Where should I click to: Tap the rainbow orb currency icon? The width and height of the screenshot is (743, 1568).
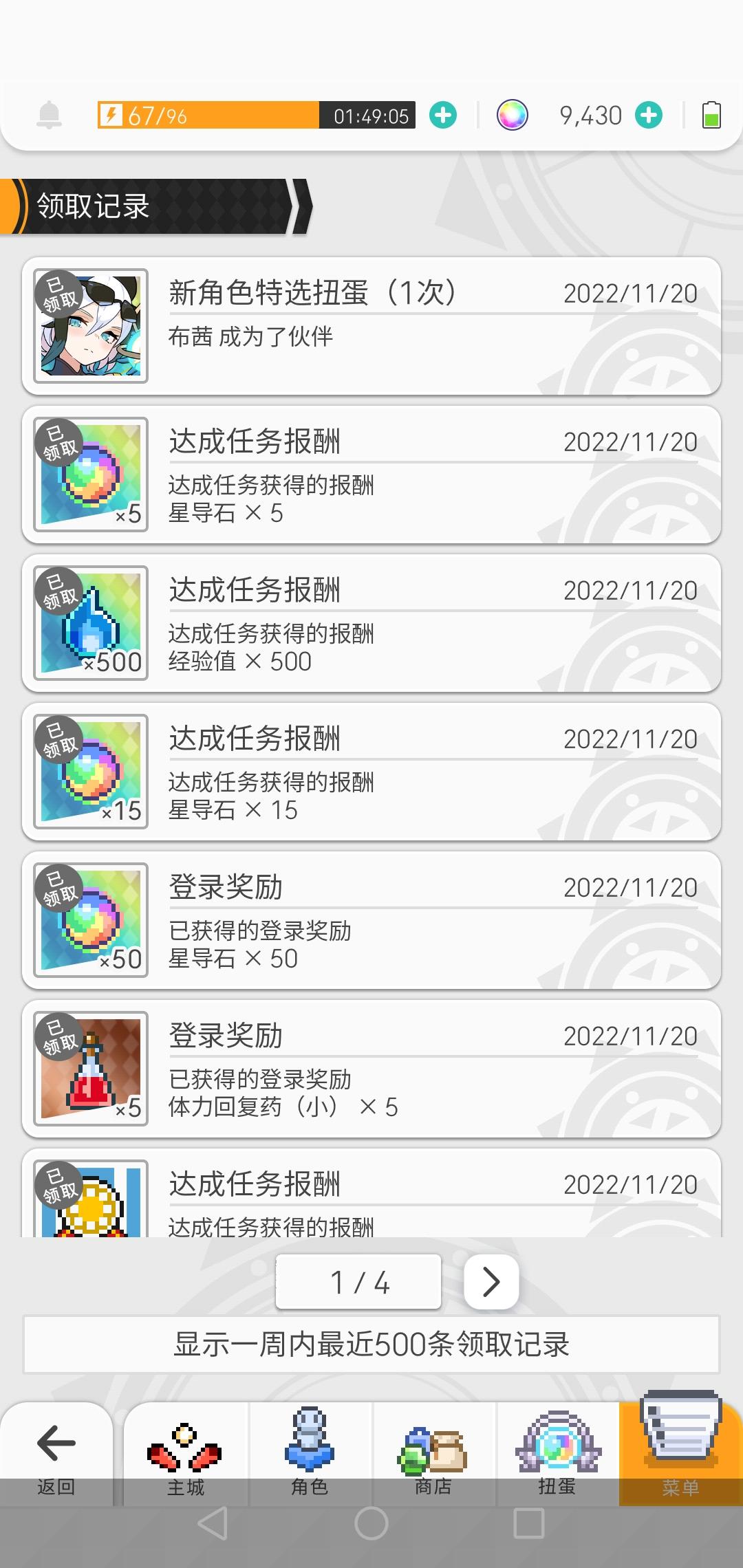pos(512,114)
